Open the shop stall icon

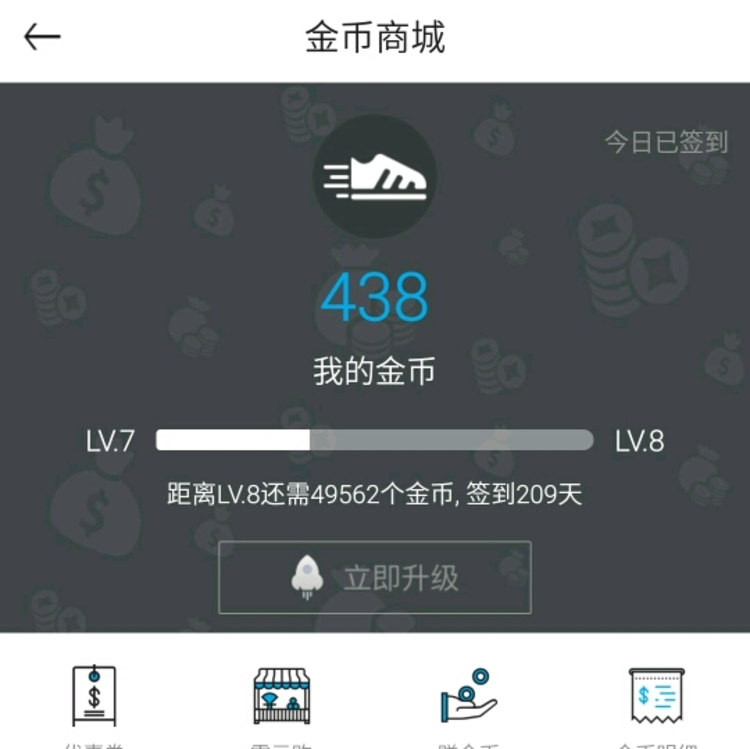(x=282, y=695)
